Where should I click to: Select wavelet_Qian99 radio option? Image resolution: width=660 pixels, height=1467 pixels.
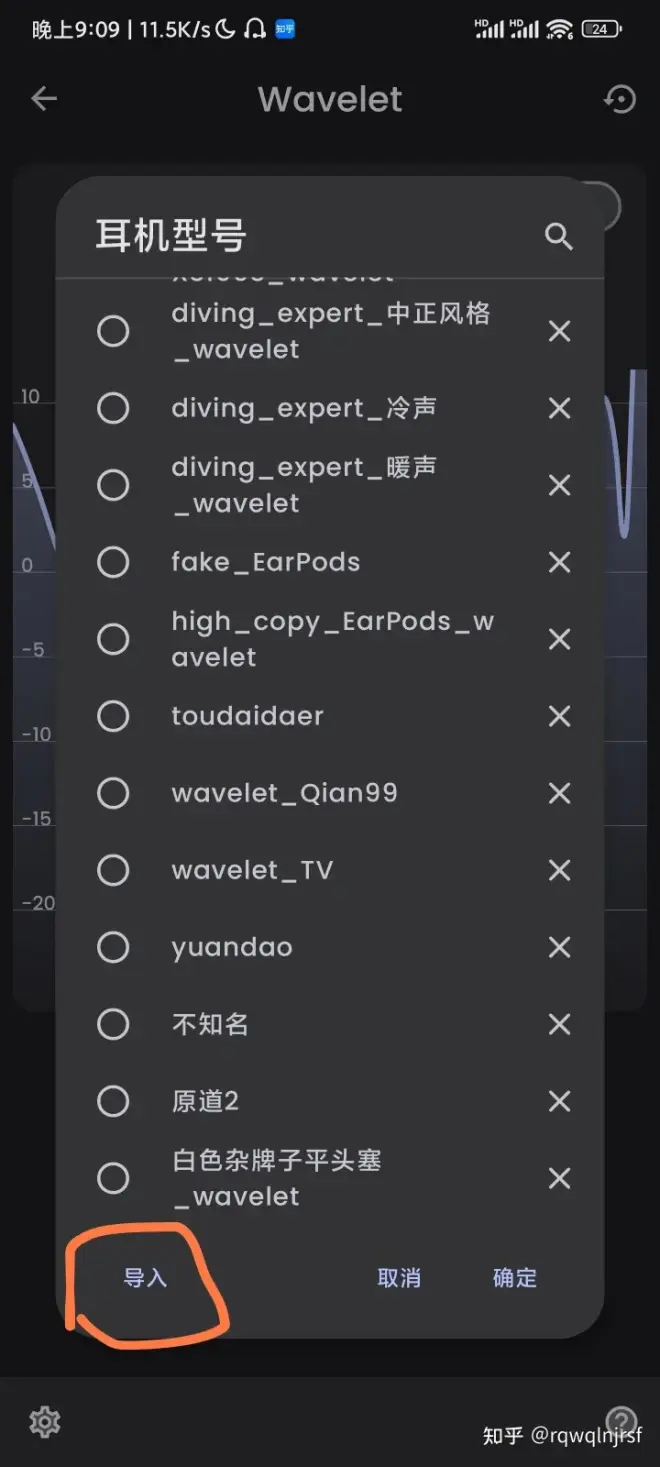point(113,793)
